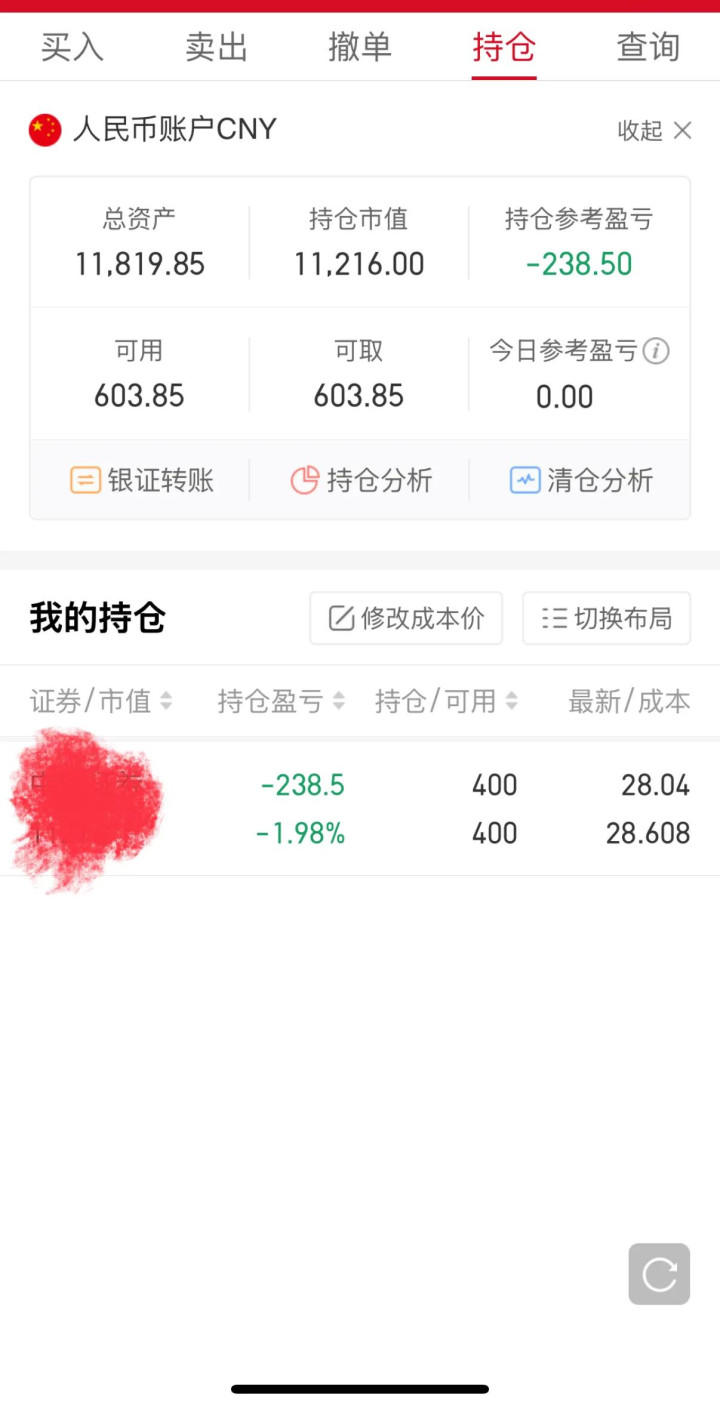Image resolution: width=720 pixels, height=1408 pixels.
Task: Refresh the holdings list
Action: point(659,1274)
